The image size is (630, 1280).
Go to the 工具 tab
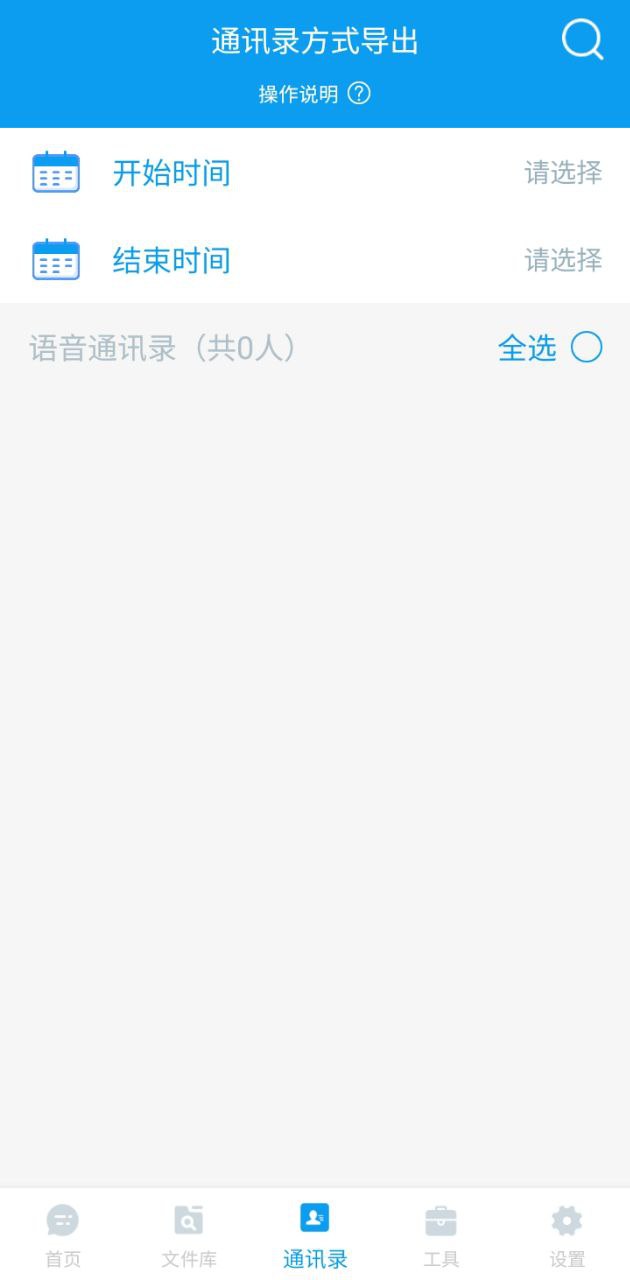tap(441, 1235)
